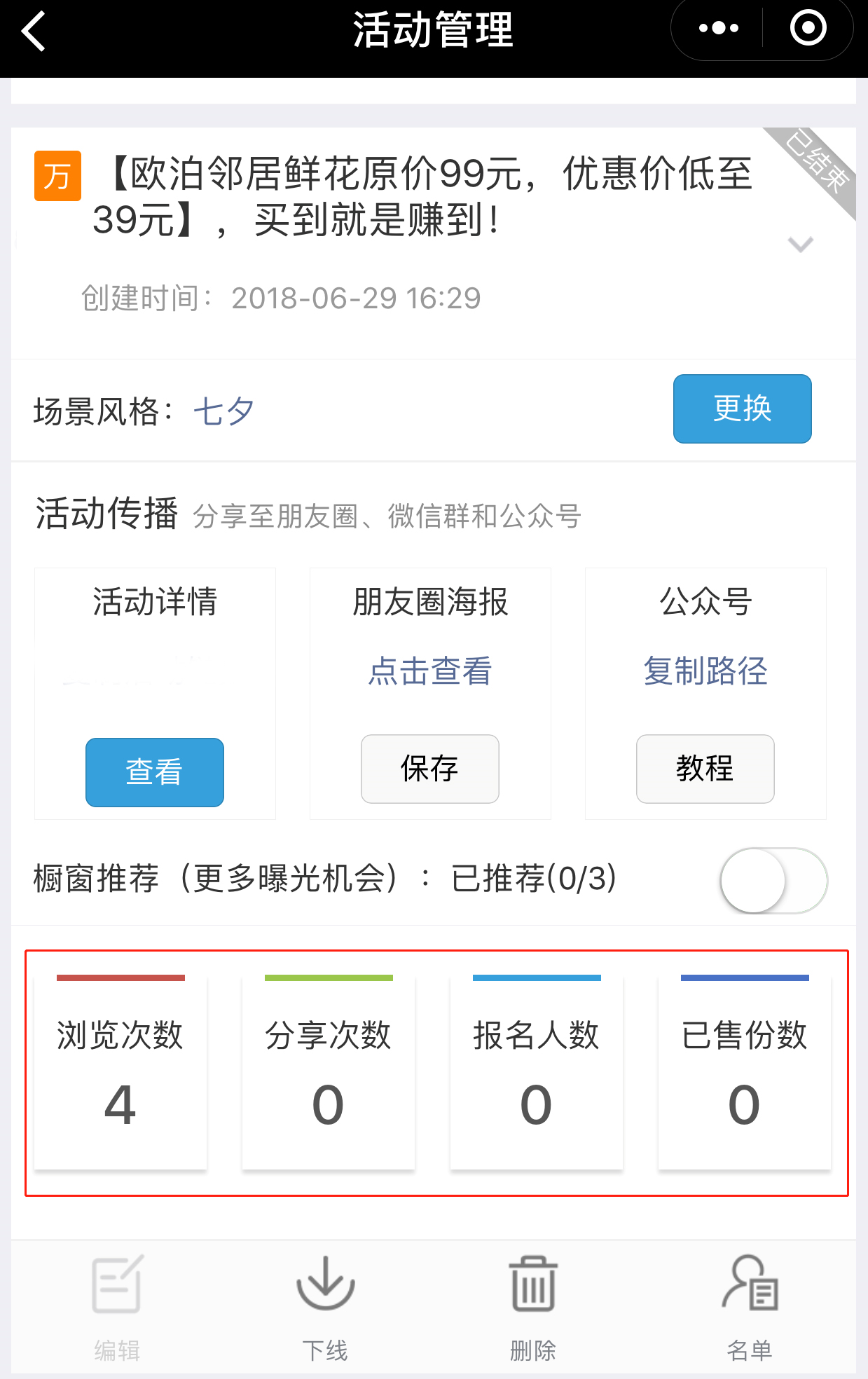
Task: Open the mini program more-options menu
Action: click(719, 29)
